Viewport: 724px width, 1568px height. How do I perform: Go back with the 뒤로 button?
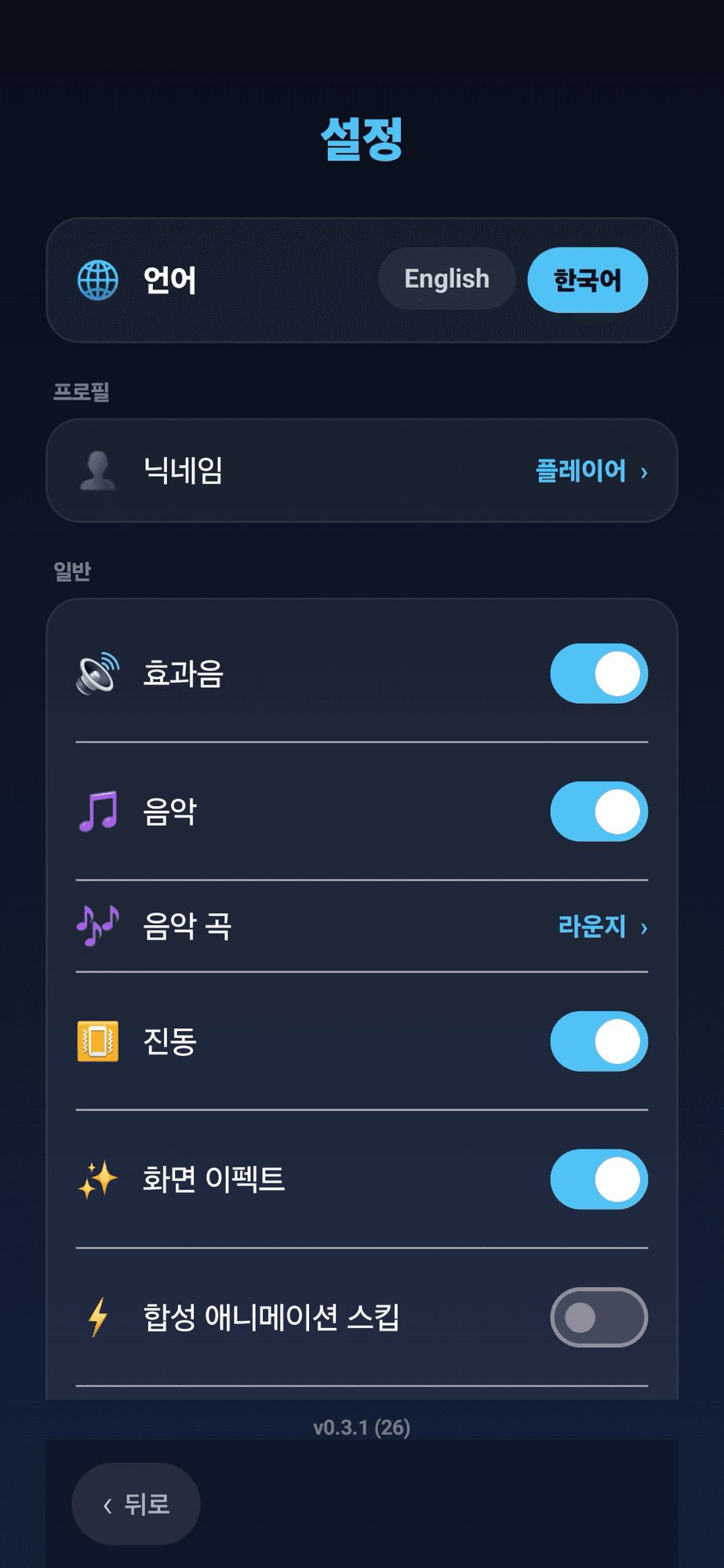136,1504
